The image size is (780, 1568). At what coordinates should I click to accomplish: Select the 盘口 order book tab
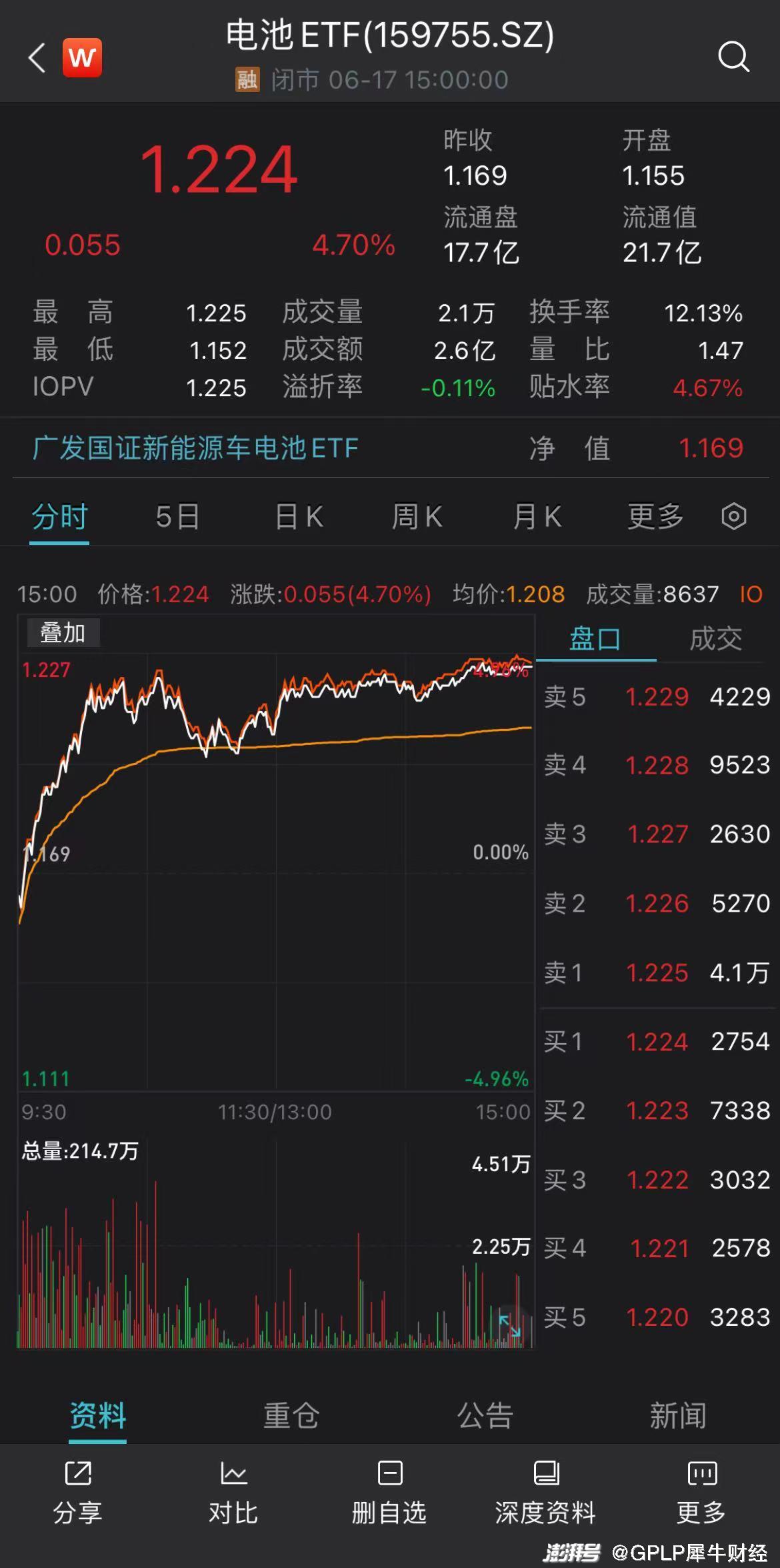coord(595,639)
